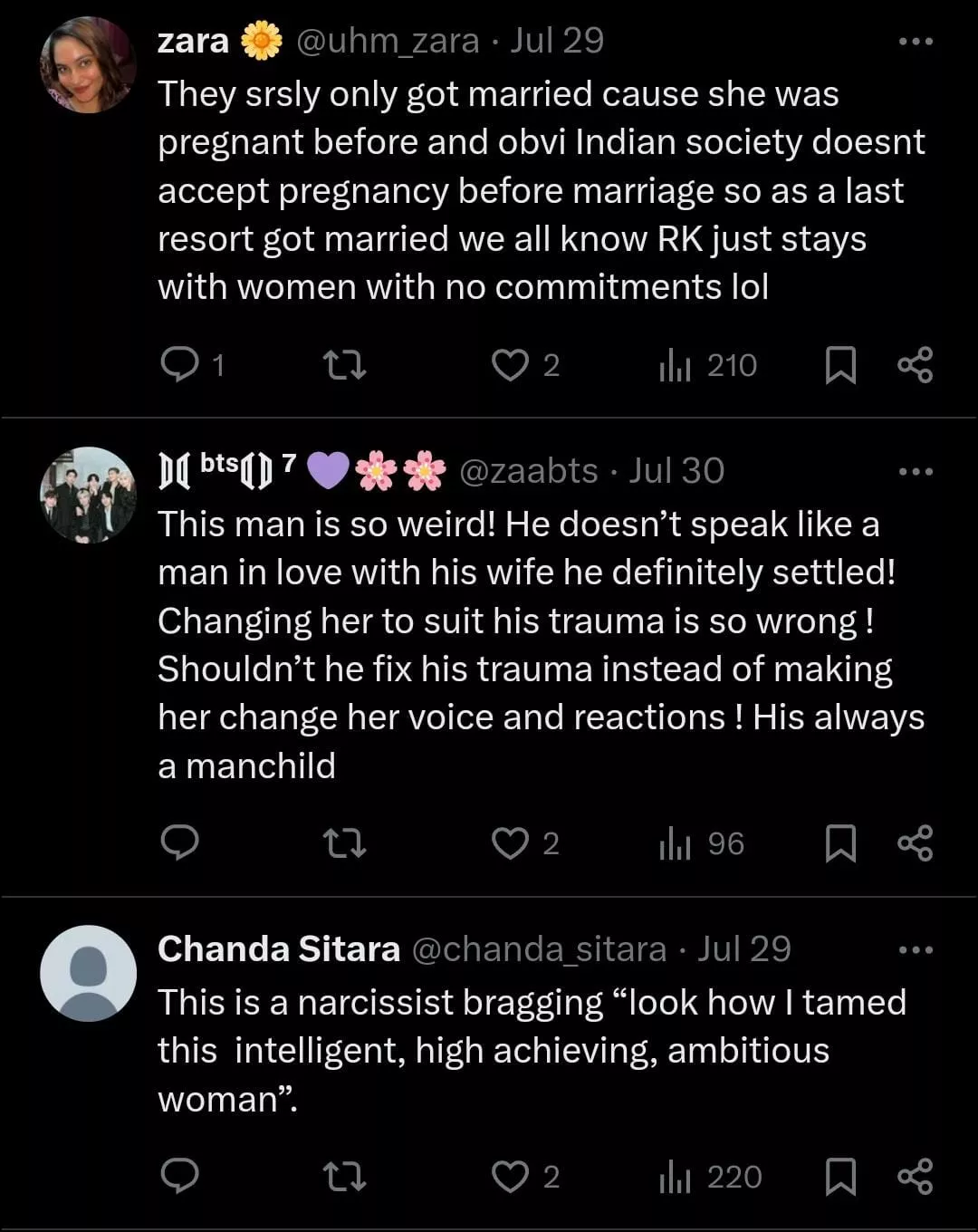Image resolution: width=978 pixels, height=1232 pixels.
Task: Bookmark the @zaabts tweet
Action: coord(840,843)
